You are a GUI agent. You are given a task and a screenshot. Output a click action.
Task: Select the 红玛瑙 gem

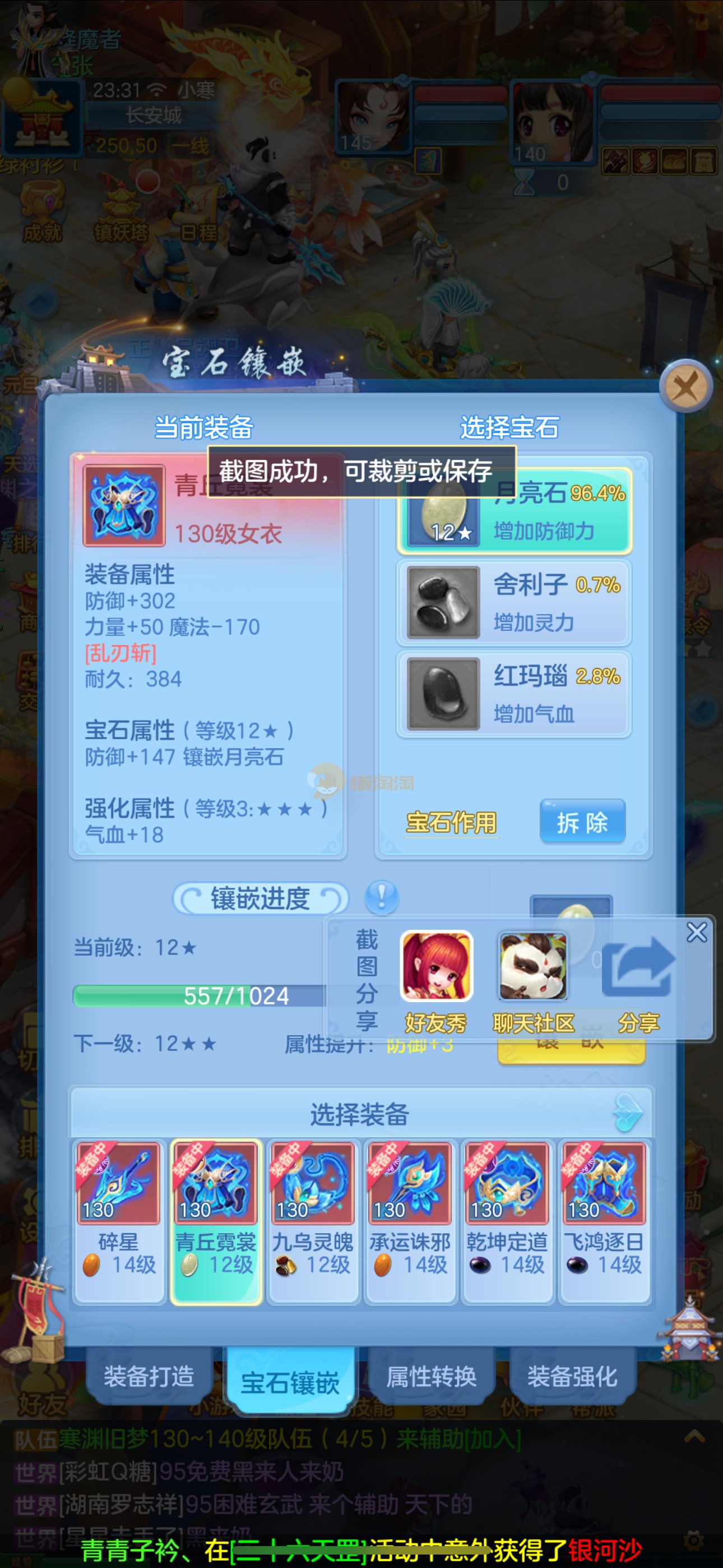click(515, 694)
